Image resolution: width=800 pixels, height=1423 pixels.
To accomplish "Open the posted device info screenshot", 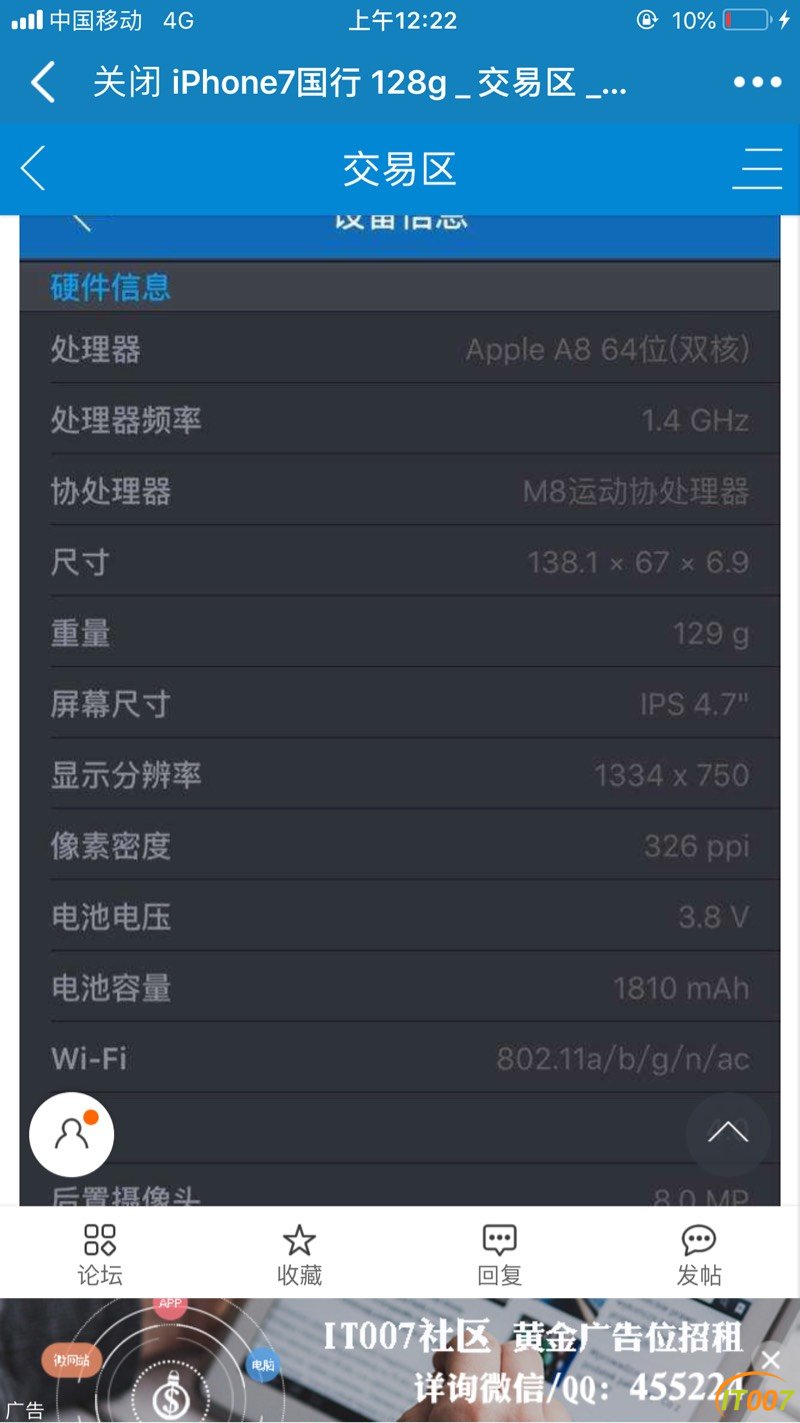I will 400,700.
